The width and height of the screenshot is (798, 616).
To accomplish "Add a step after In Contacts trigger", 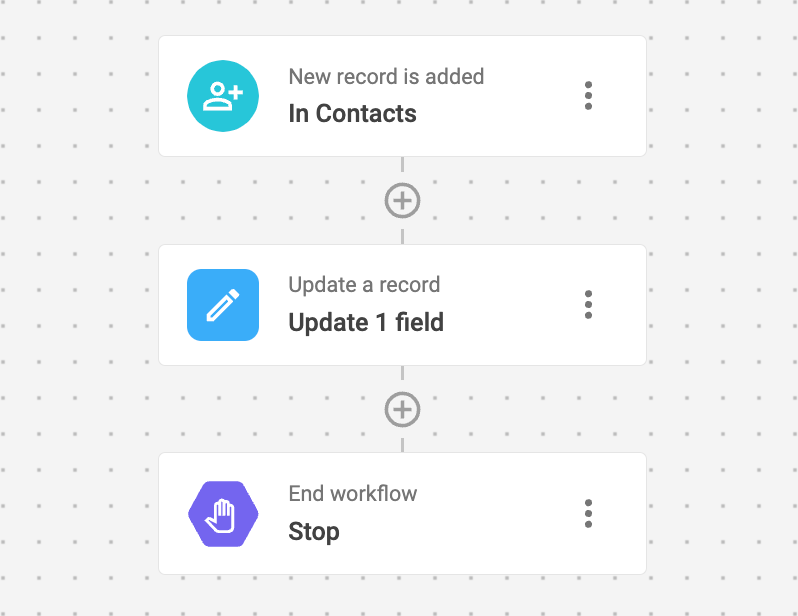I will tap(402, 200).
